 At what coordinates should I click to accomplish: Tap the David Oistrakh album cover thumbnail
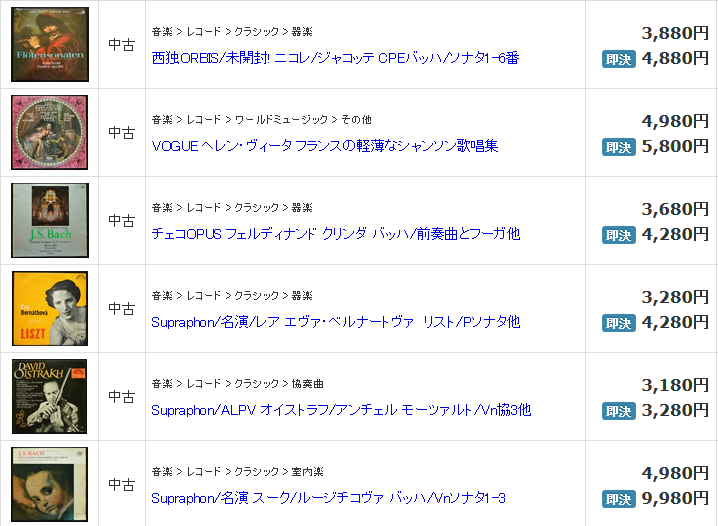49,397
